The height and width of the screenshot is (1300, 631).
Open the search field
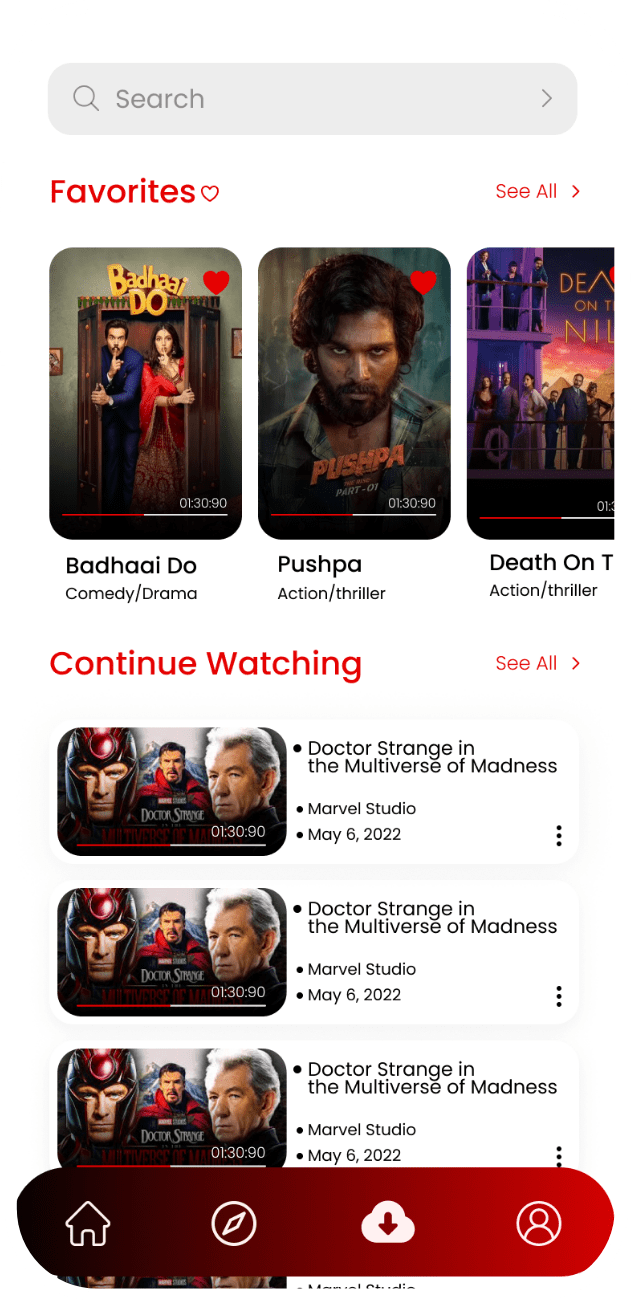click(300, 99)
